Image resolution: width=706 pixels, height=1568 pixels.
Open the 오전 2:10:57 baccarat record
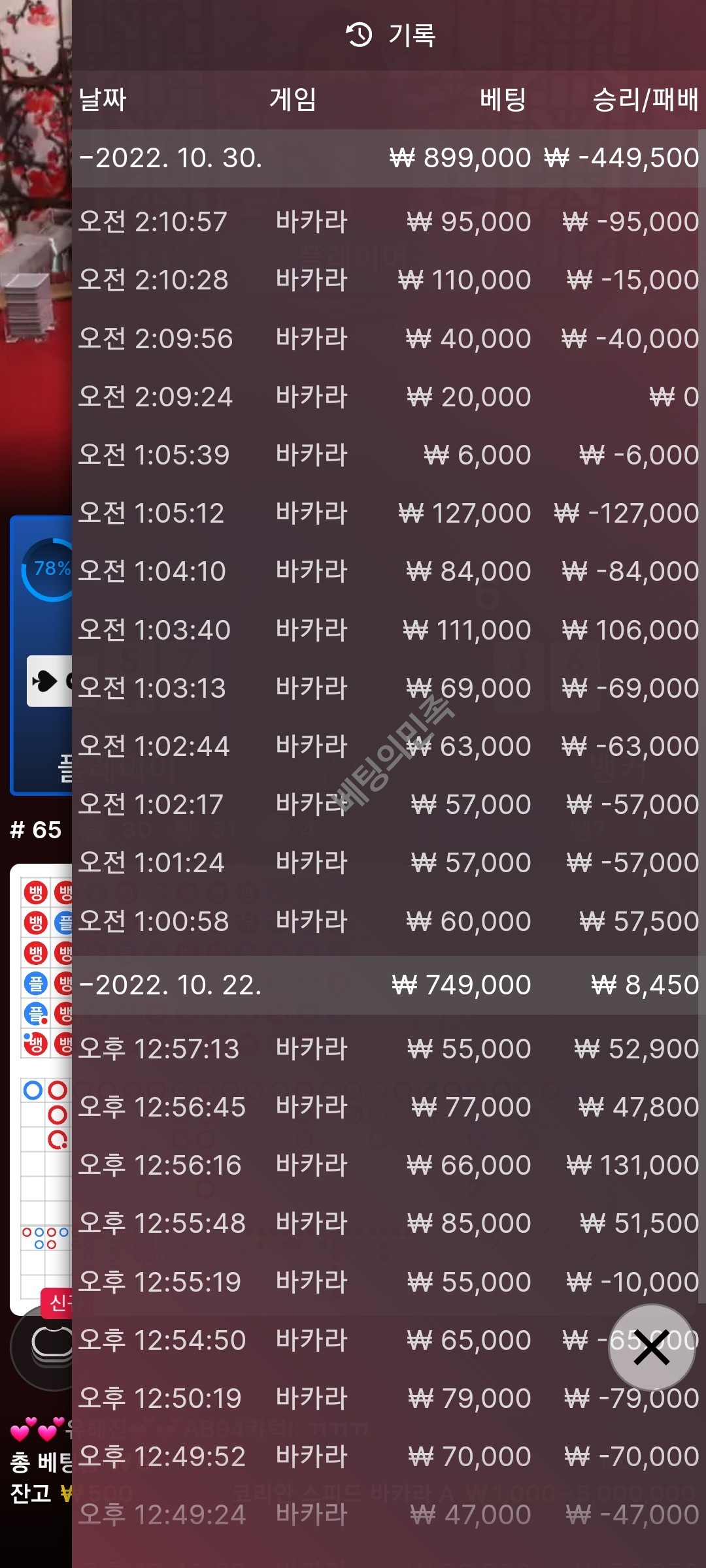[x=388, y=222]
